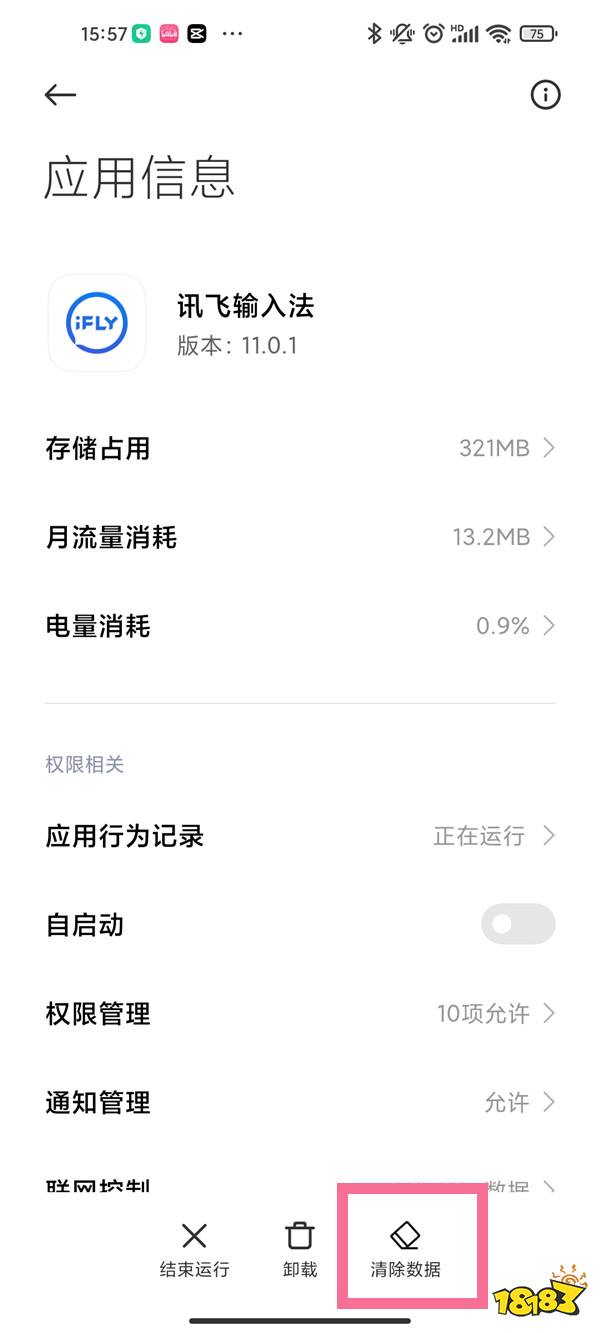Go back from the app info page
The width and height of the screenshot is (600, 1333).
tap(60, 94)
